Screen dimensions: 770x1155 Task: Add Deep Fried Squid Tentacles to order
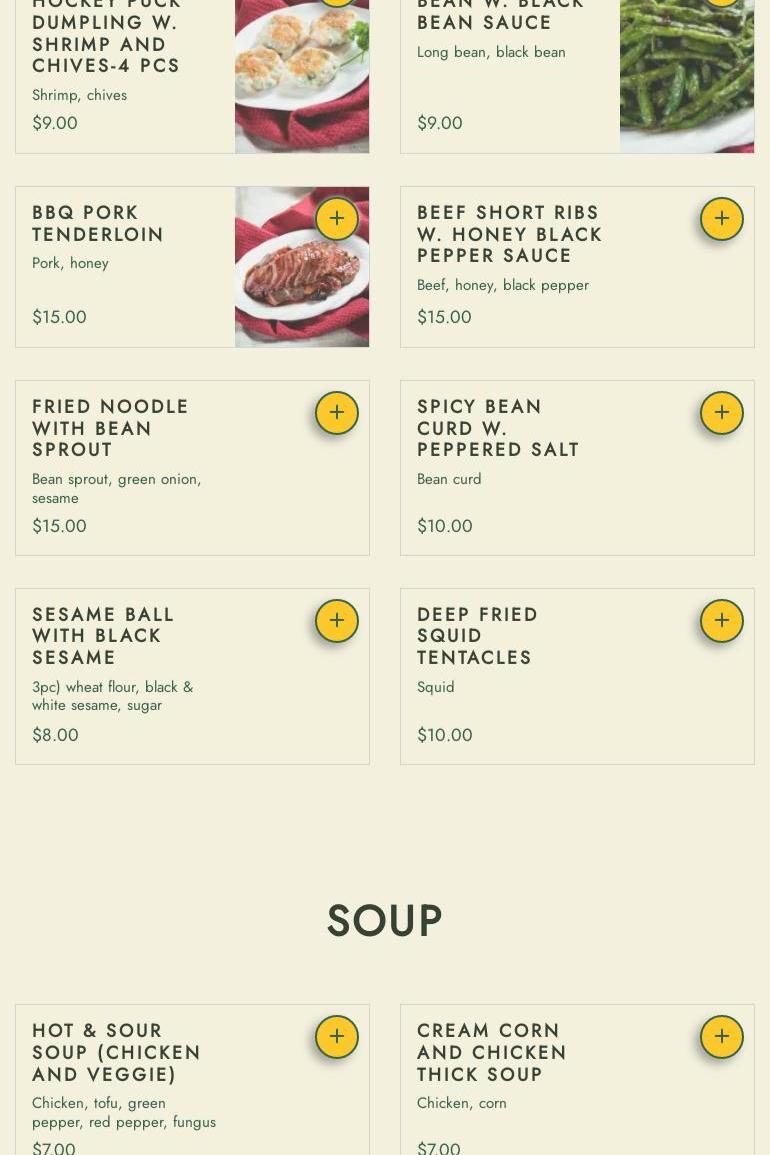(722, 621)
